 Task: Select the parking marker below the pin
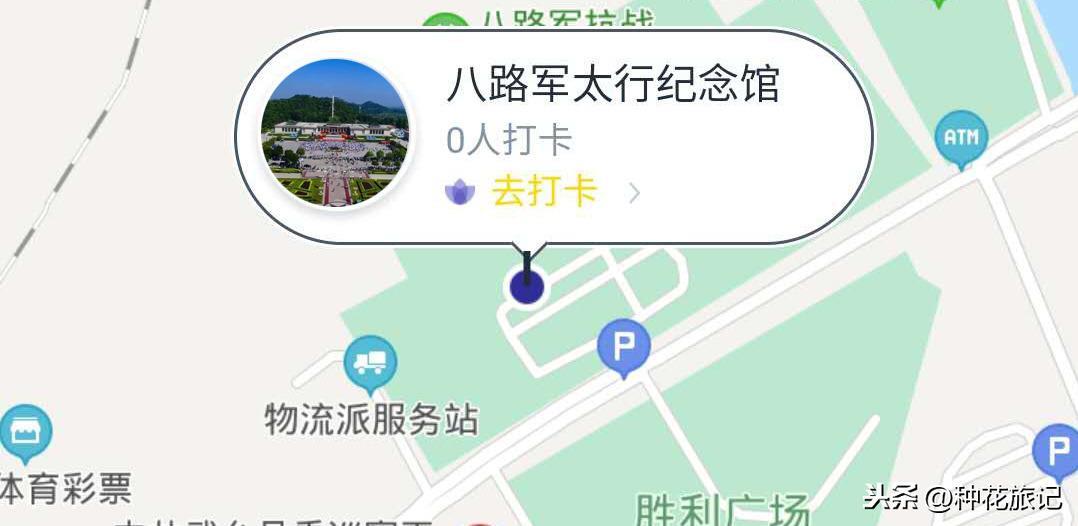pos(624,349)
